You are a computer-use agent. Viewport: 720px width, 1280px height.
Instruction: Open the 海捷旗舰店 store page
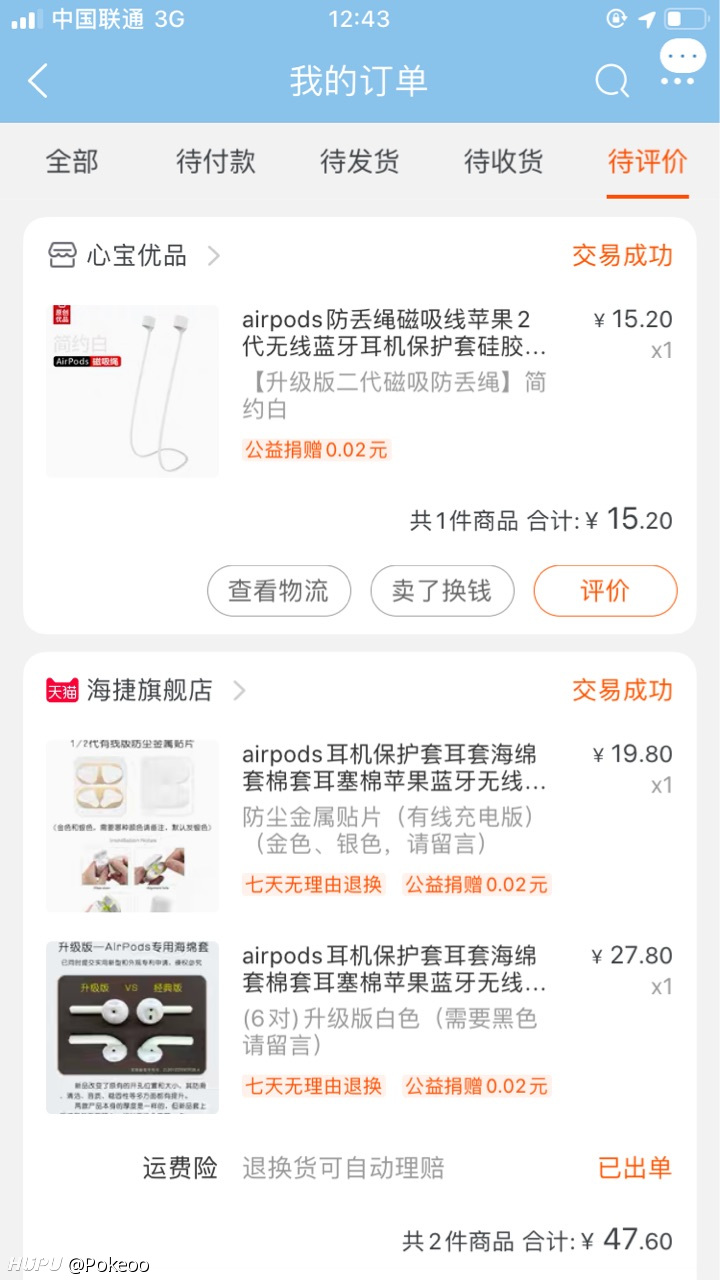(146, 690)
